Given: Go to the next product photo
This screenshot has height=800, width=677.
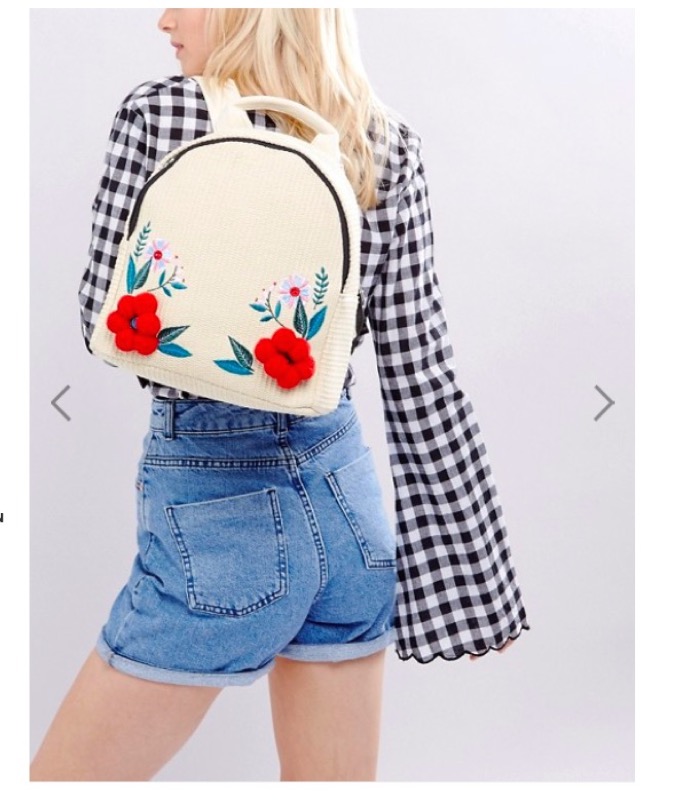Looking at the screenshot, I should (x=603, y=403).
